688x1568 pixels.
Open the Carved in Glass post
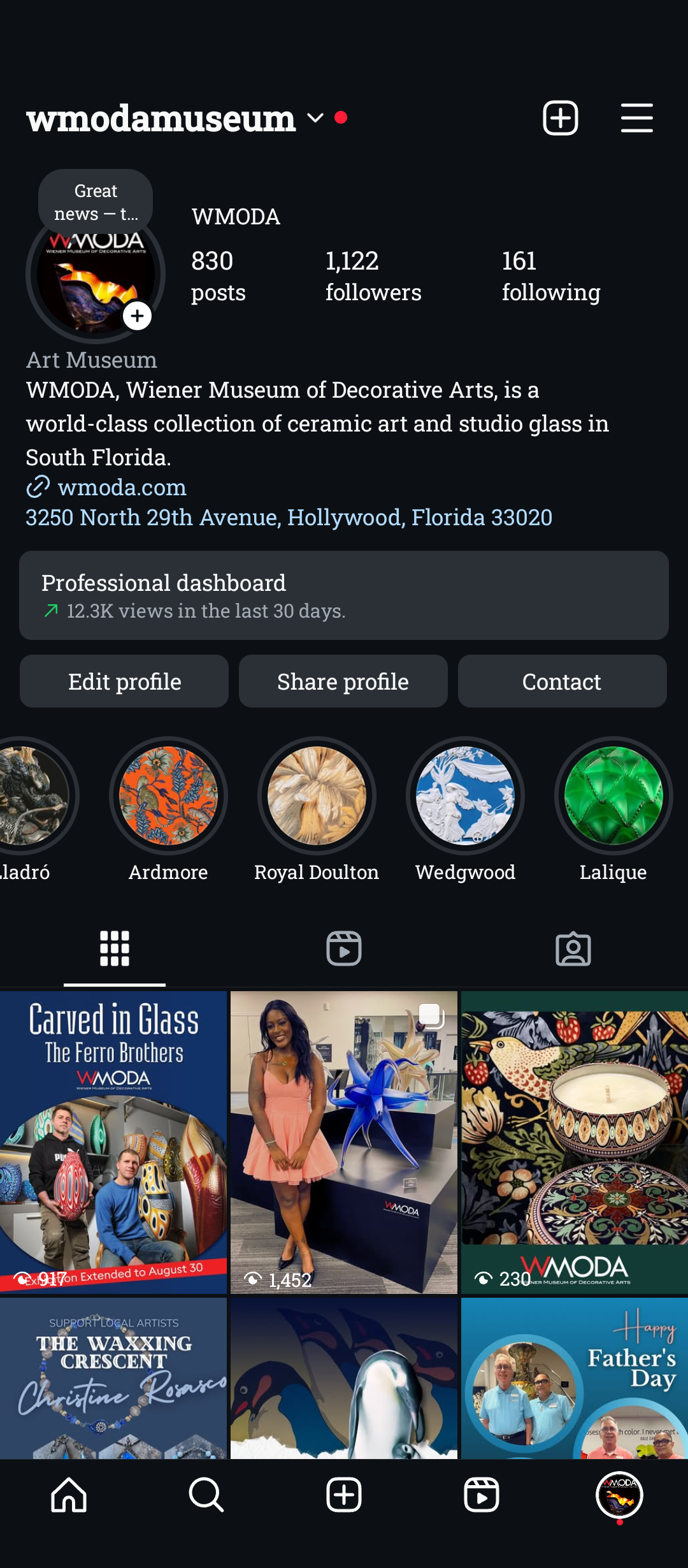coord(113,1141)
